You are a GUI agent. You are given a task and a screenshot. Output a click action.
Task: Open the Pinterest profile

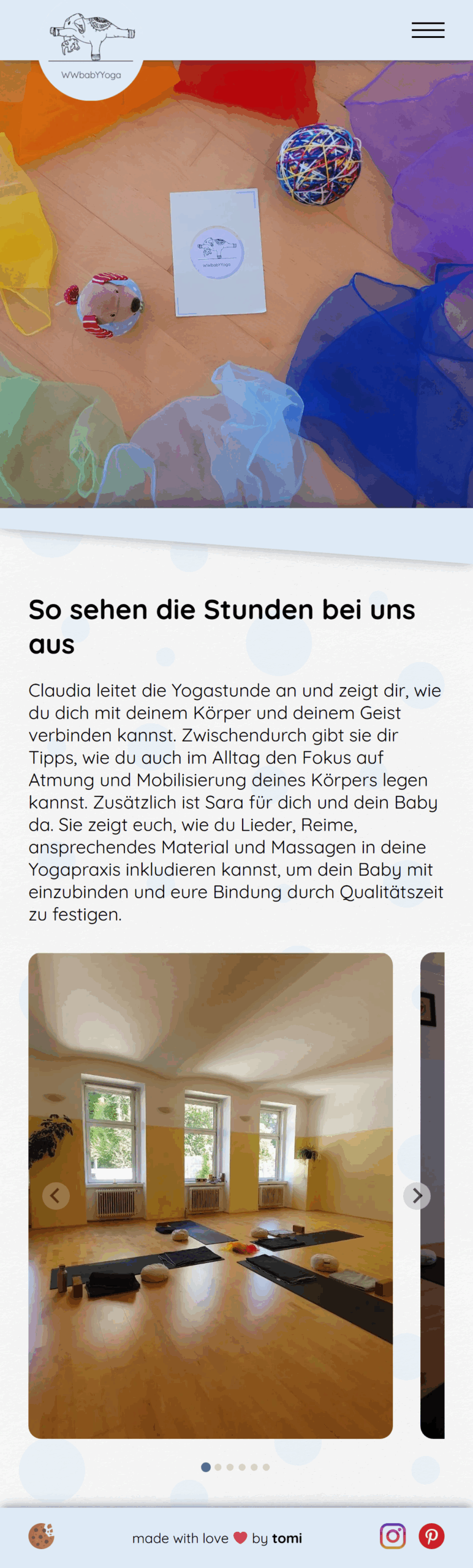point(431,1536)
